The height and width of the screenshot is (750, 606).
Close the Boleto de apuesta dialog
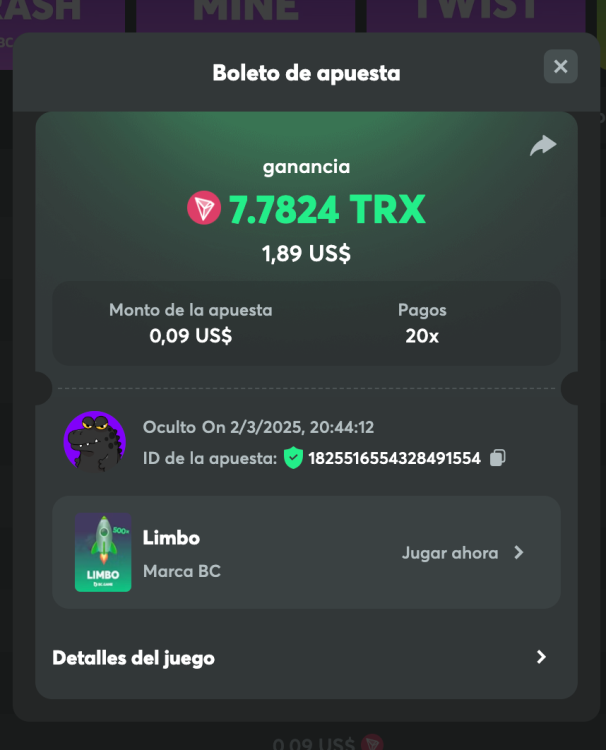click(560, 66)
